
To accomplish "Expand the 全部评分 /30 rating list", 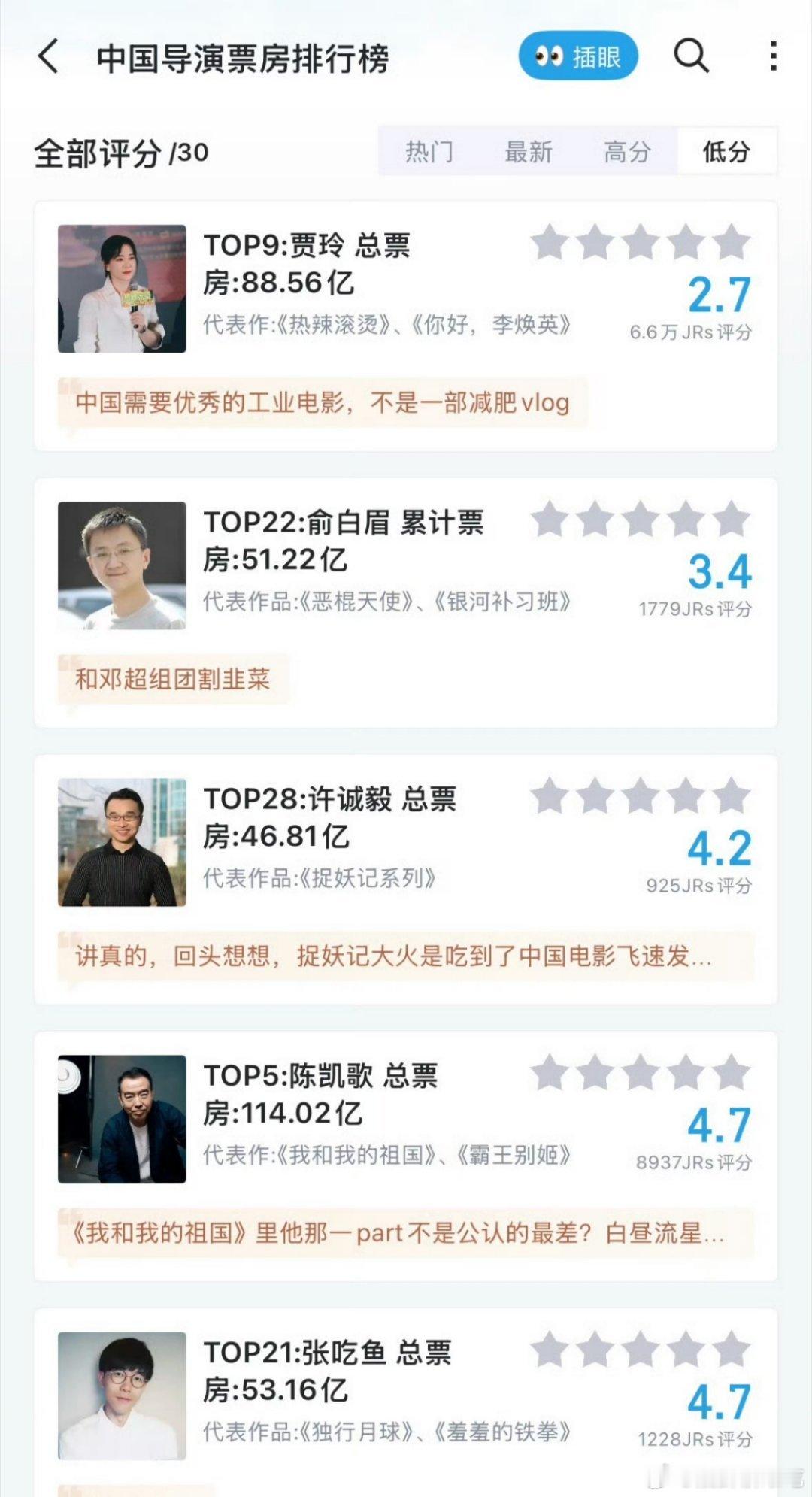I will click(120, 151).
